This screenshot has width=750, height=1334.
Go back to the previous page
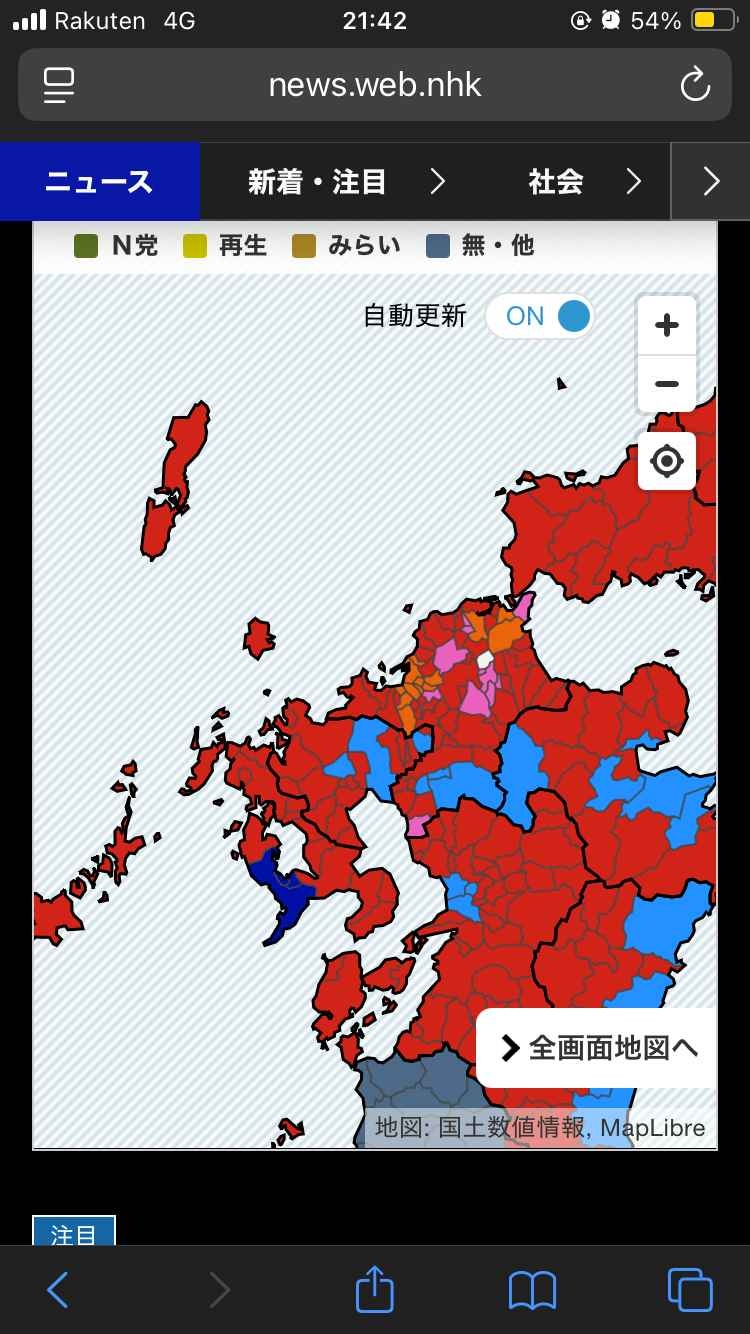[58, 1290]
